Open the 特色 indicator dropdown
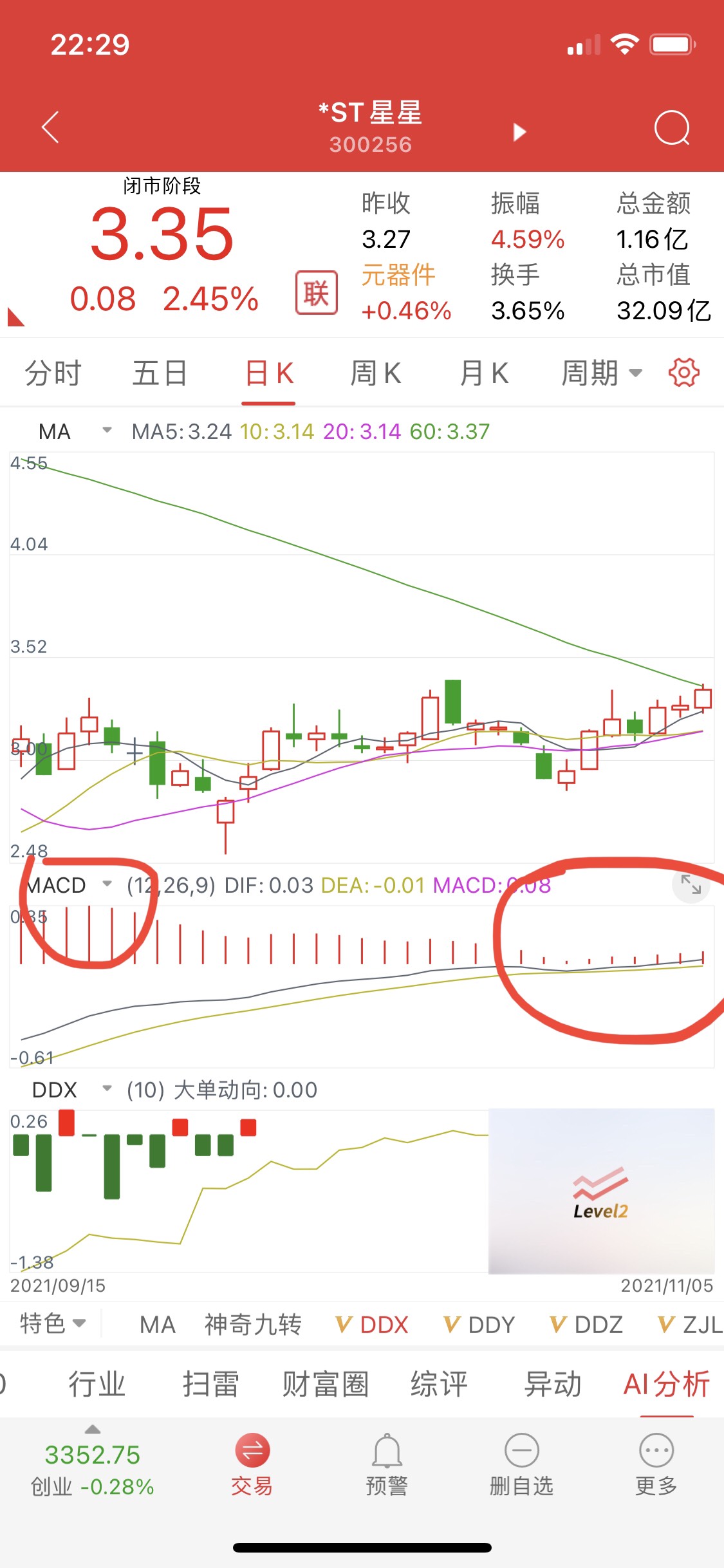Image resolution: width=724 pixels, height=1568 pixels. [53, 1324]
